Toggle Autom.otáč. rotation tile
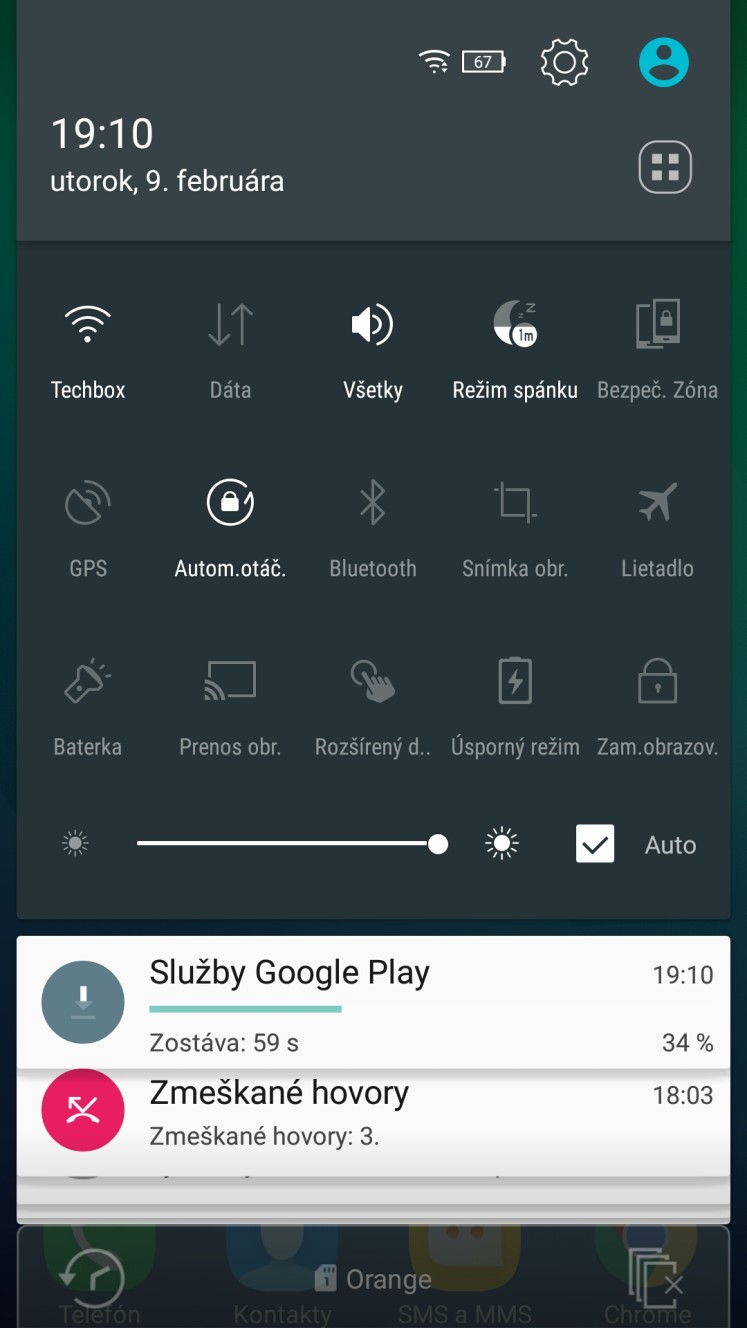 pos(230,528)
